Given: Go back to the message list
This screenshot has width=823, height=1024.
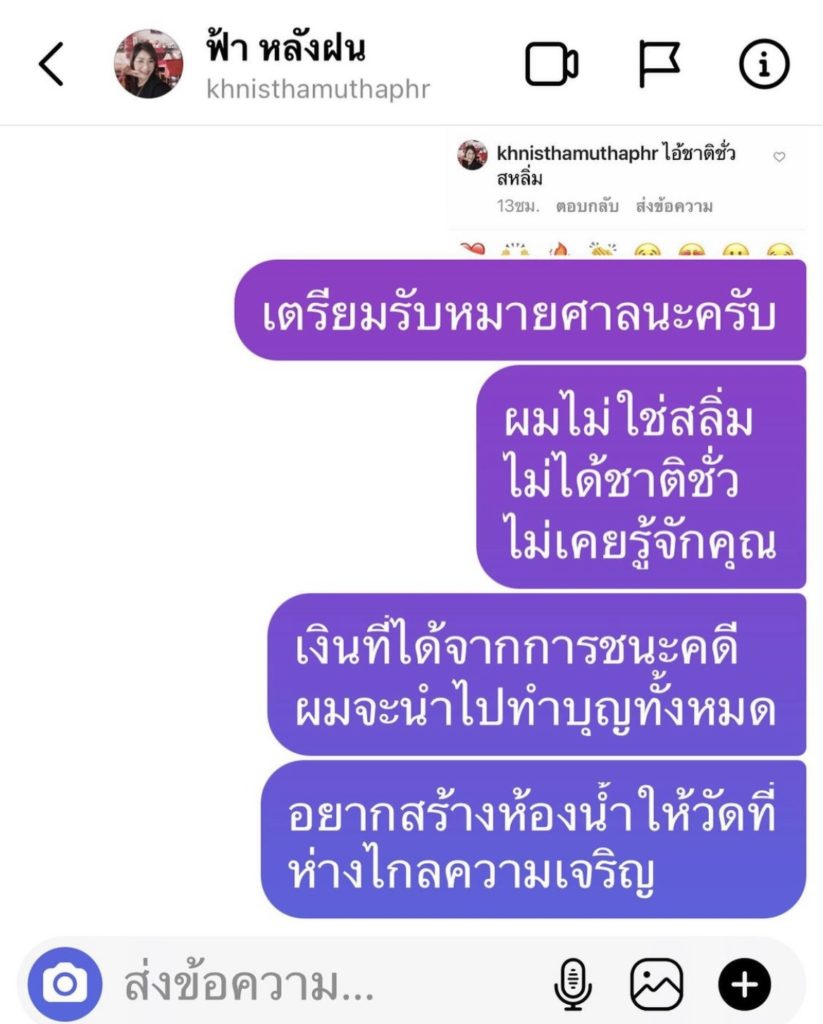Looking at the screenshot, I should point(51,65).
